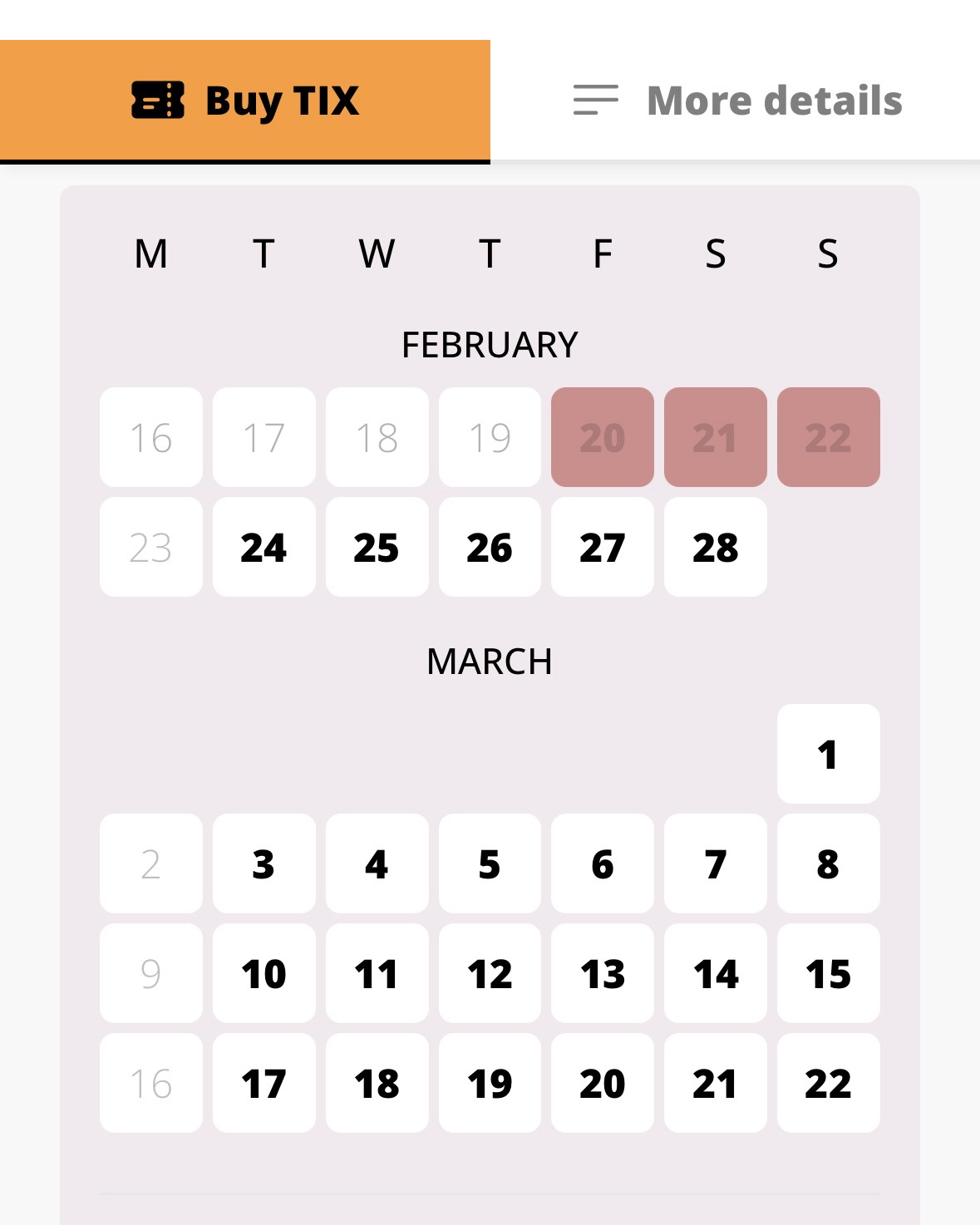Select highlighted February 21 date
The image size is (980, 1225).
coord(715,437)
